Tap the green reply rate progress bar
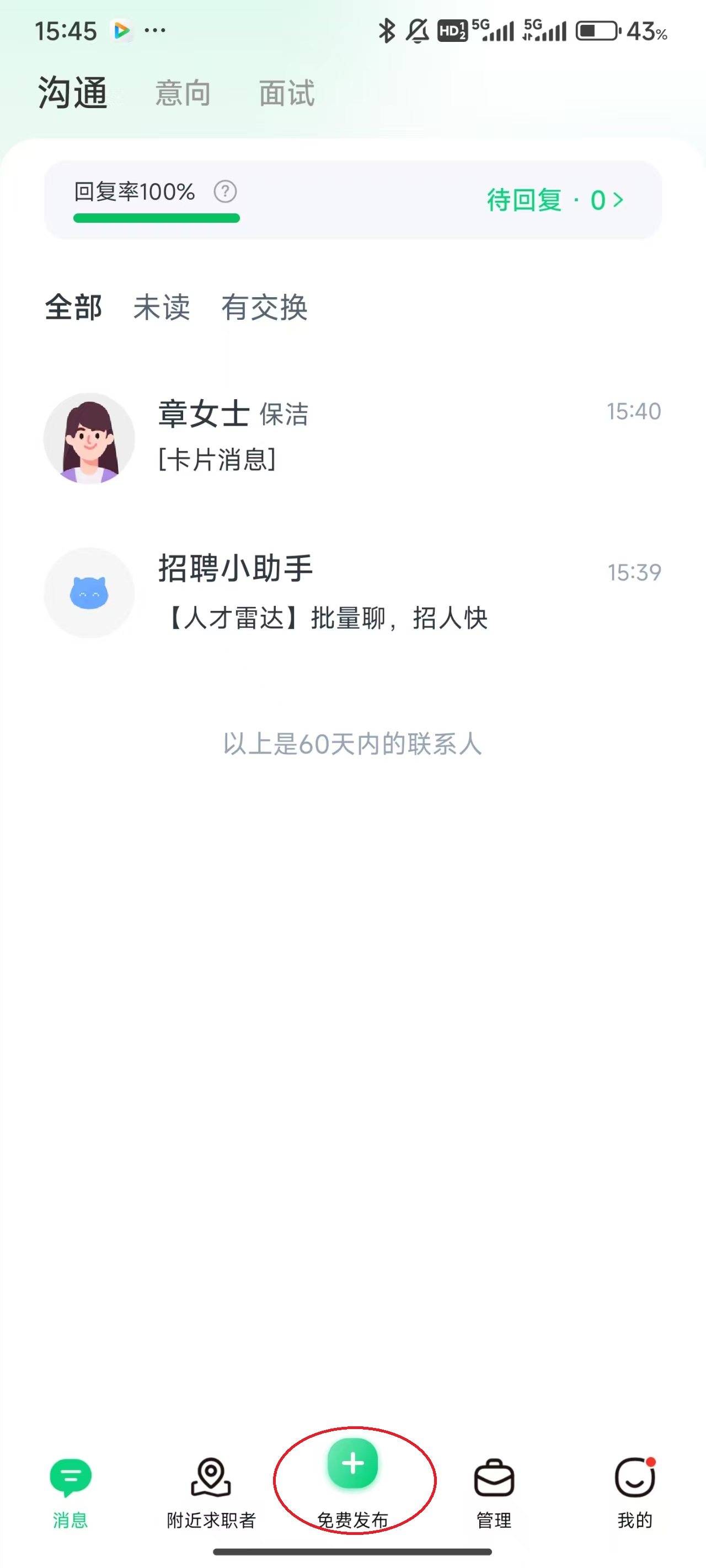Image resolution: width=706 pixels, height=1568 pixels. (x=156, y=218)
